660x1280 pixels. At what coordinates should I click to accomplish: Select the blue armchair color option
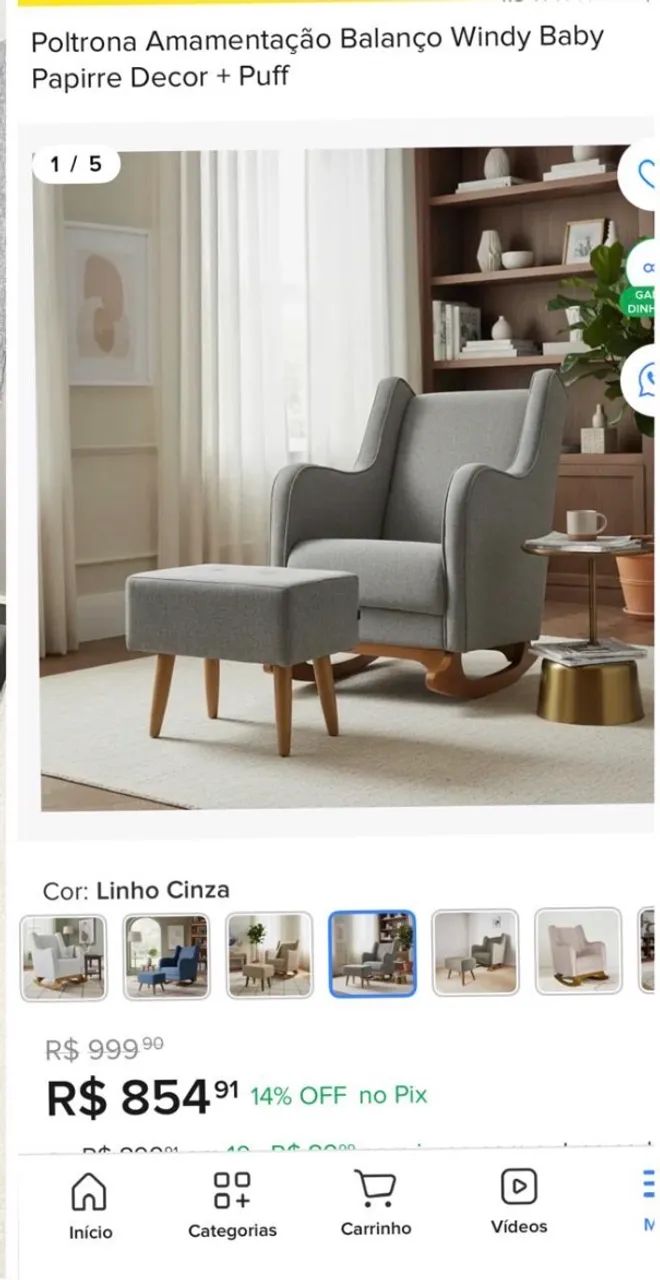tap(166, 954)
